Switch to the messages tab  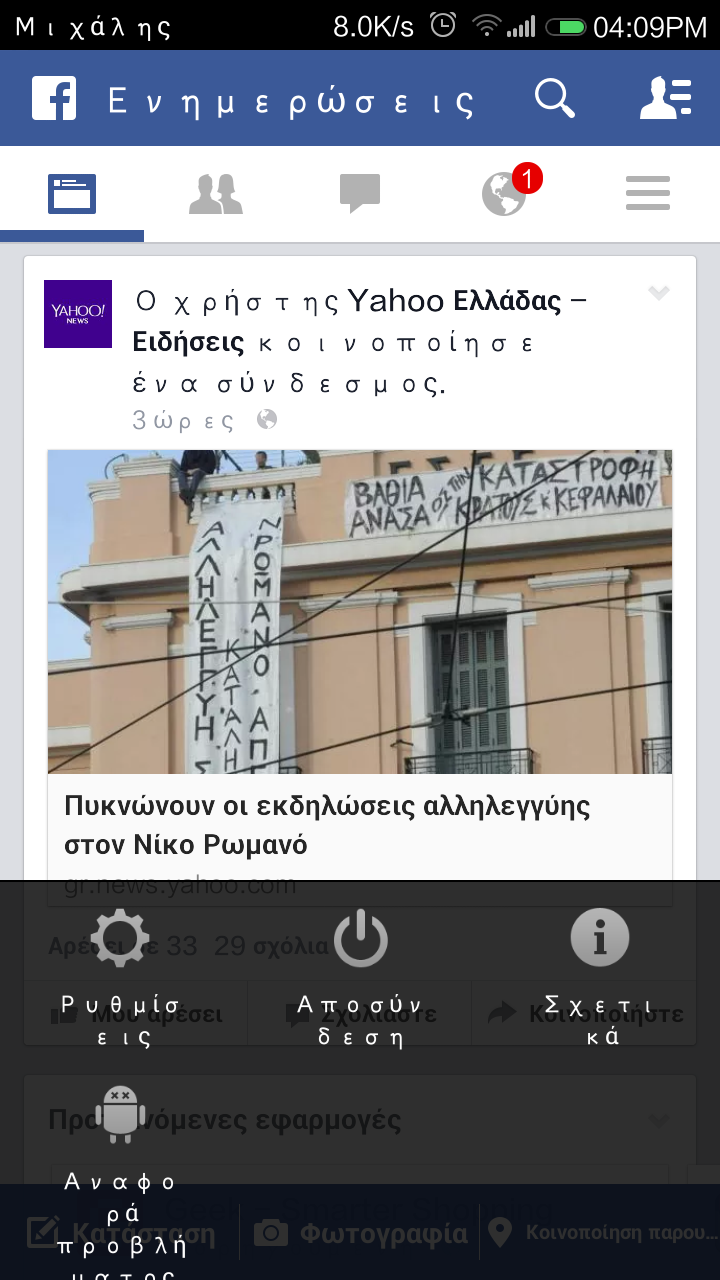point(360,194)
